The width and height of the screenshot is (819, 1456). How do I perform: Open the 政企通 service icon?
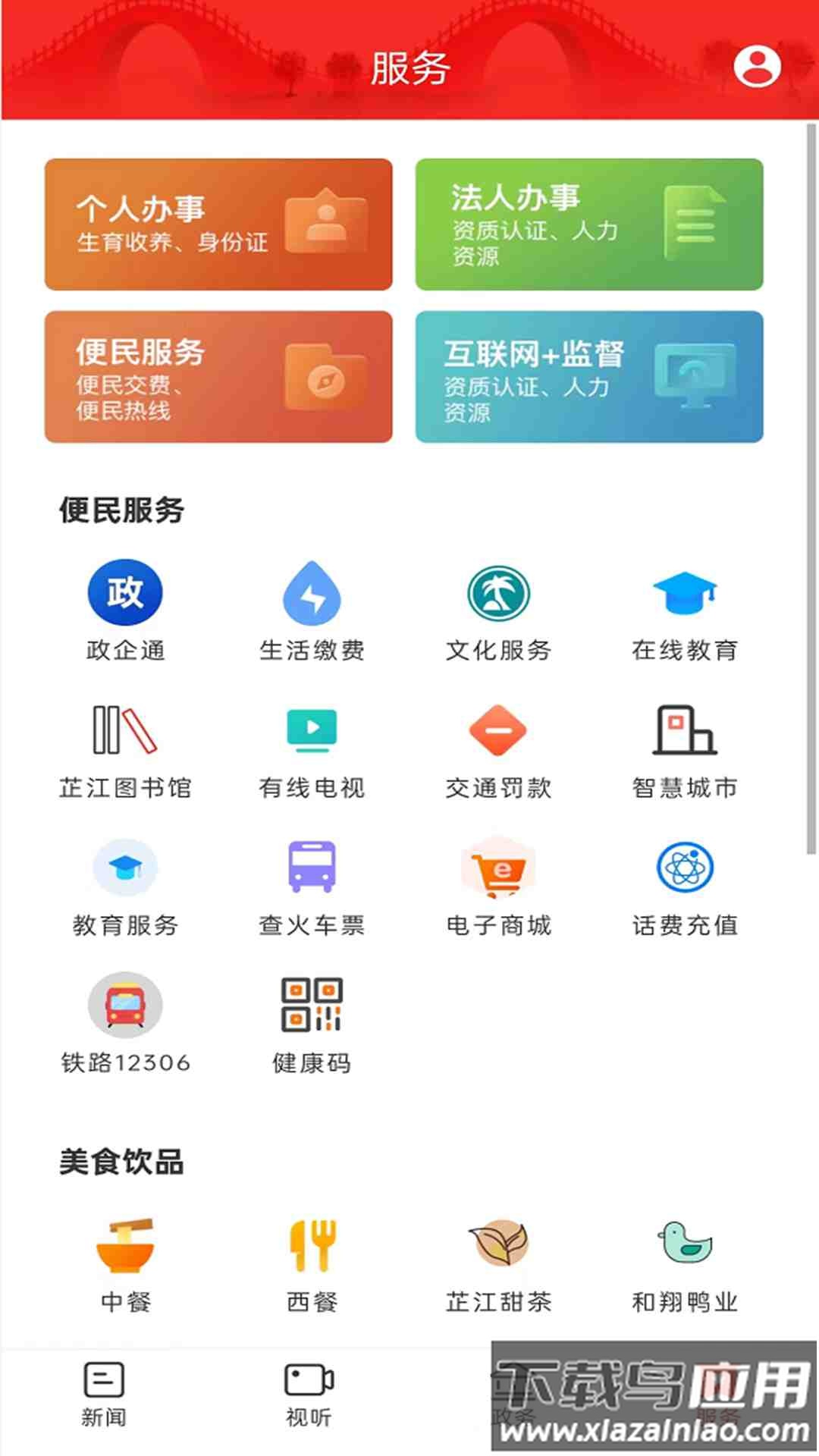[x=125, y=597]
